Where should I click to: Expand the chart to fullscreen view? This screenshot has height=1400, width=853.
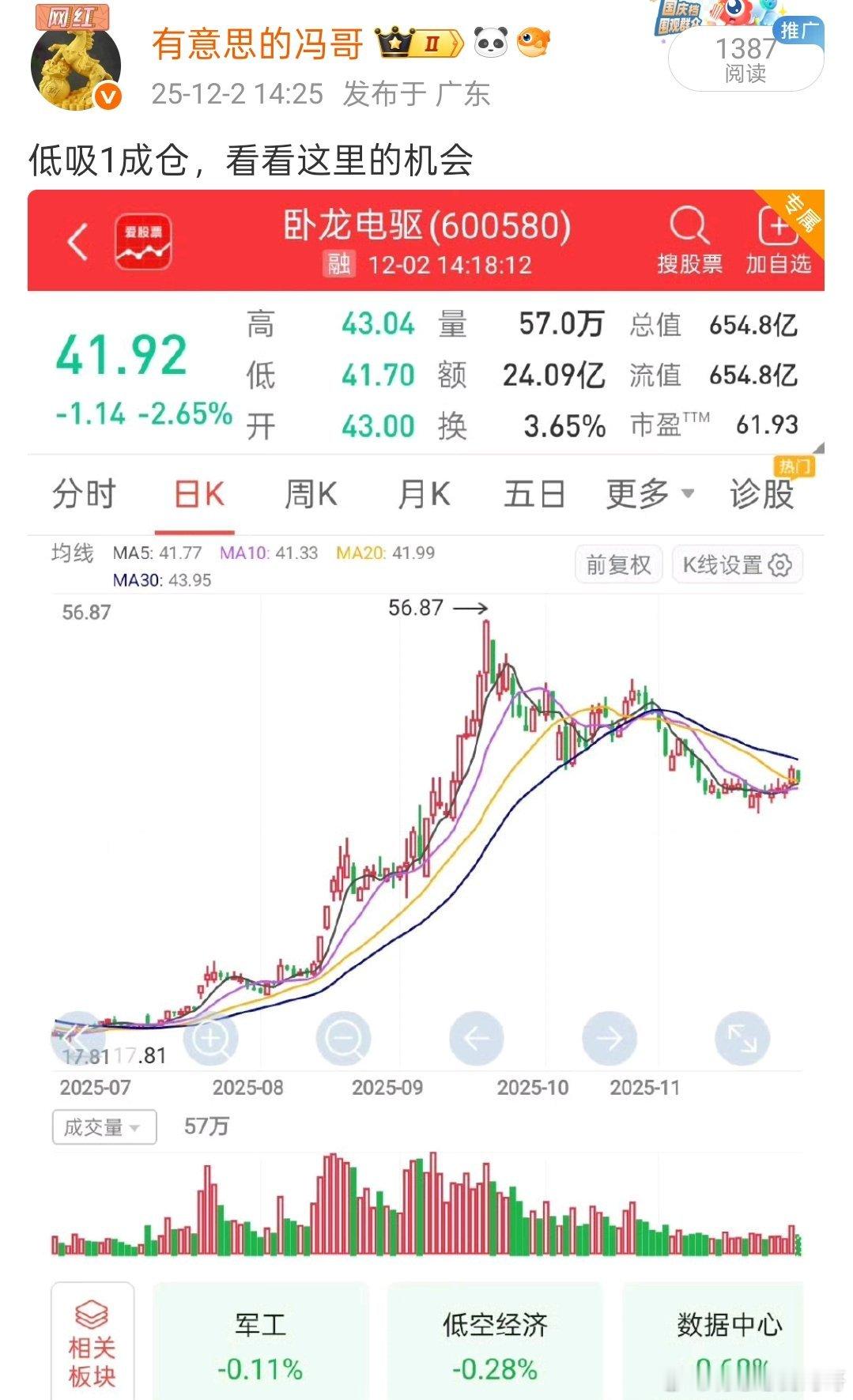pos(741,1038)
